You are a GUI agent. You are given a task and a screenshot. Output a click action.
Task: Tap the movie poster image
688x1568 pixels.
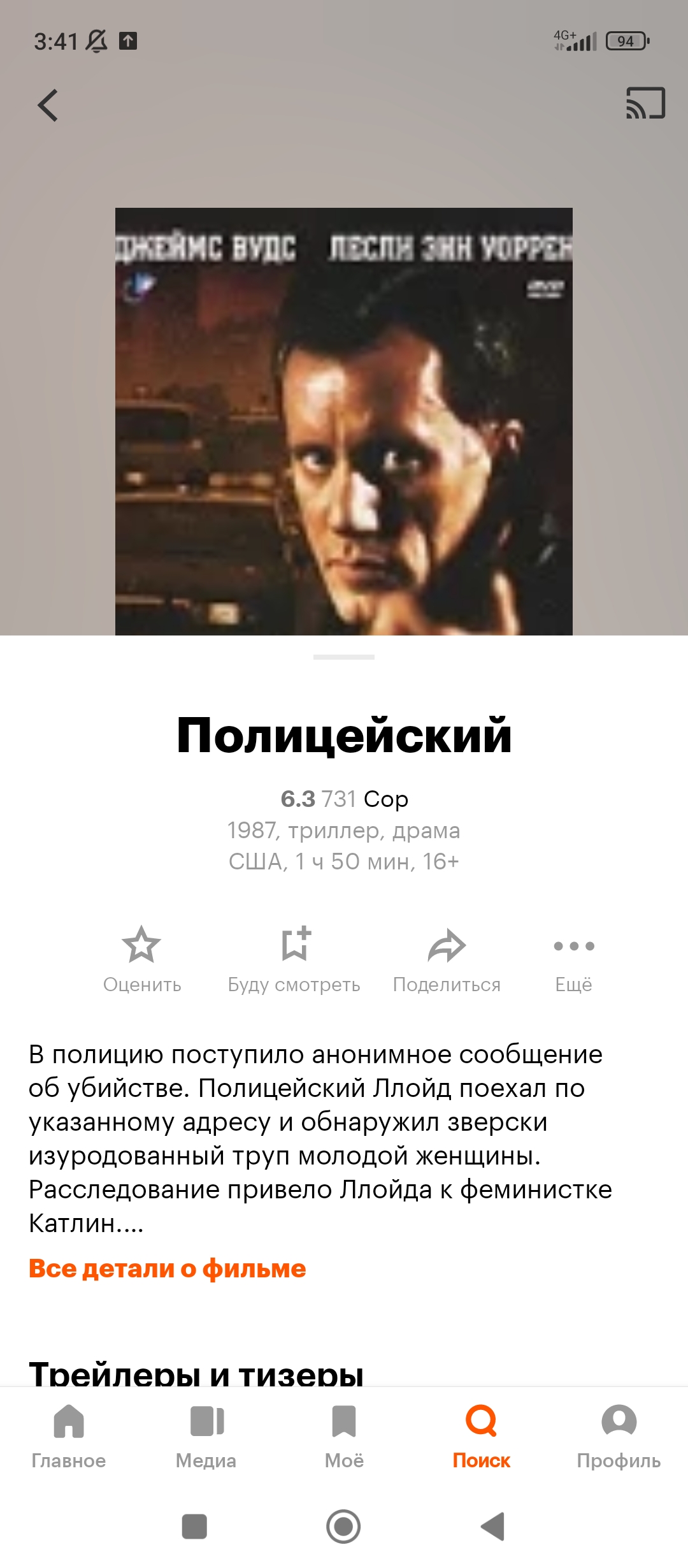coord(344,421)
